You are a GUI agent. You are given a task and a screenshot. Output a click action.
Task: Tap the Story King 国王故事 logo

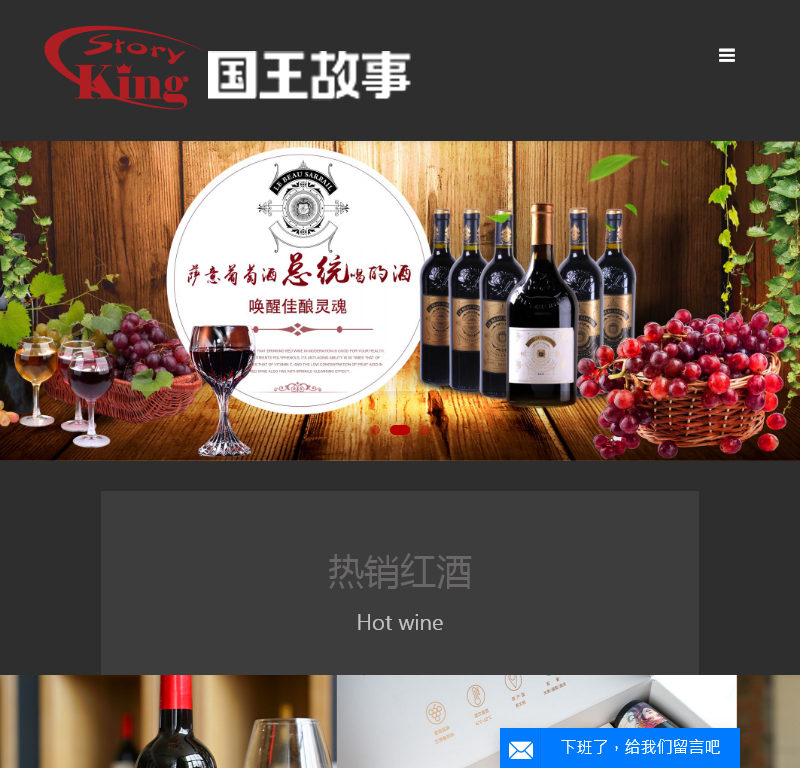point(228,68)
